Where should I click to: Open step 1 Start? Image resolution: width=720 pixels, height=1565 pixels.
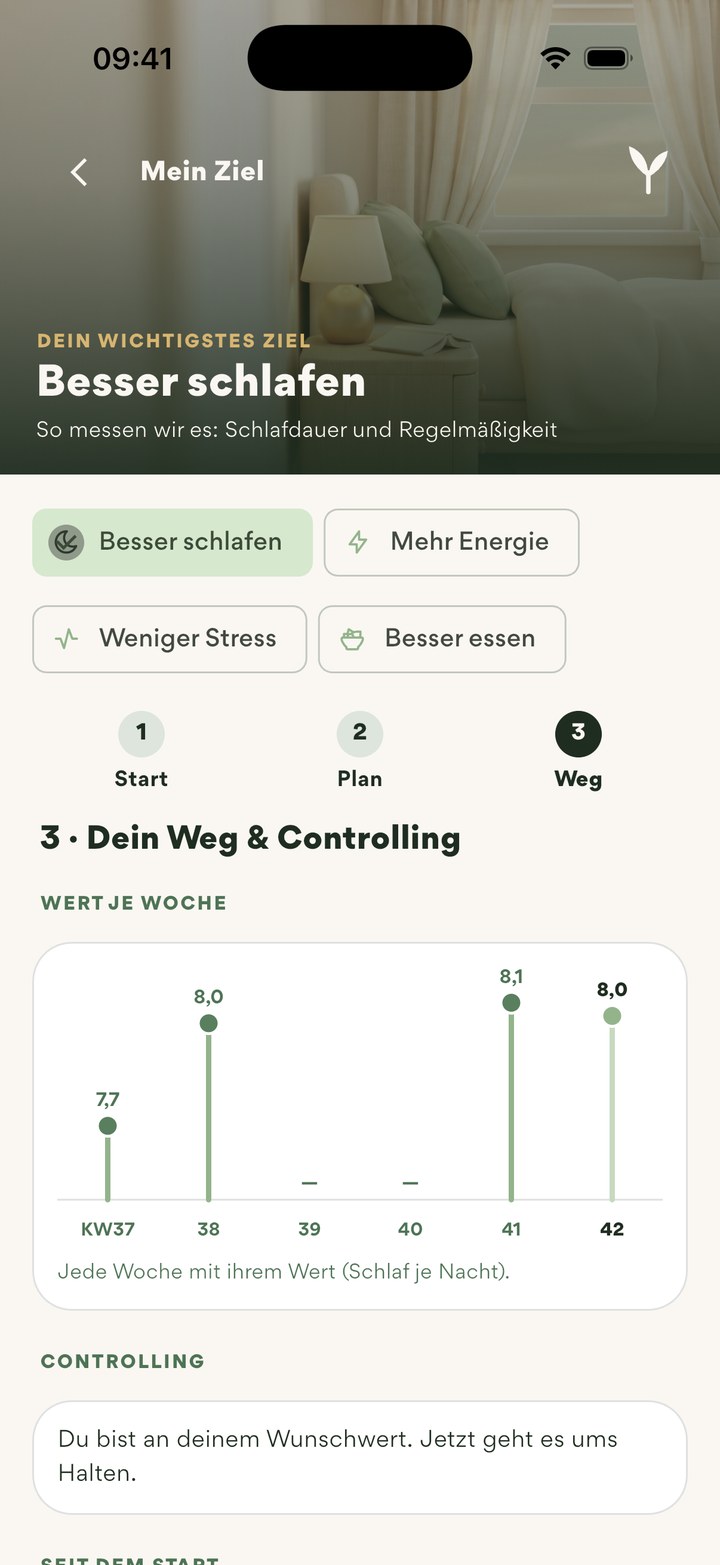pyautogui.click(x=141, y=751)
